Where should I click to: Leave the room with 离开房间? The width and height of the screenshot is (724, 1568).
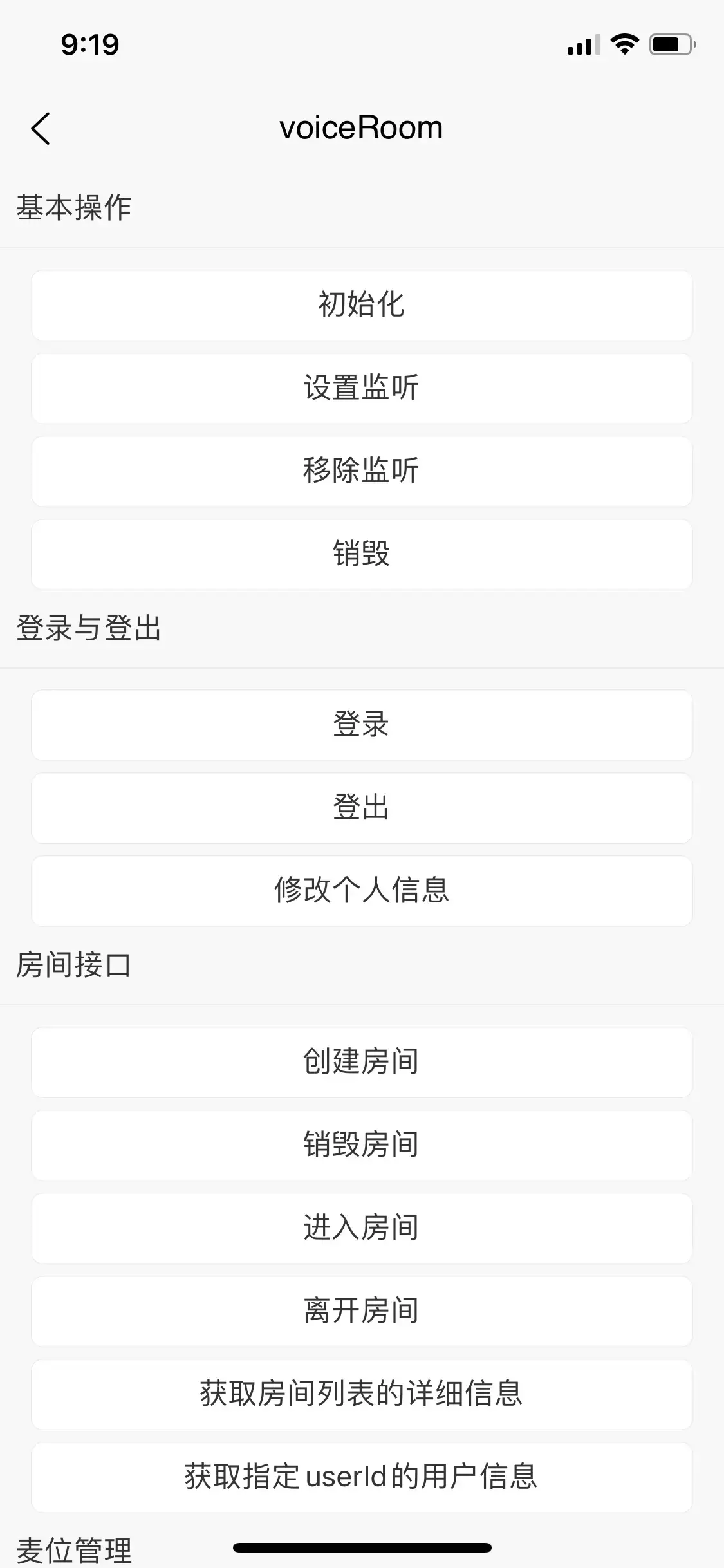[362, 1311]
